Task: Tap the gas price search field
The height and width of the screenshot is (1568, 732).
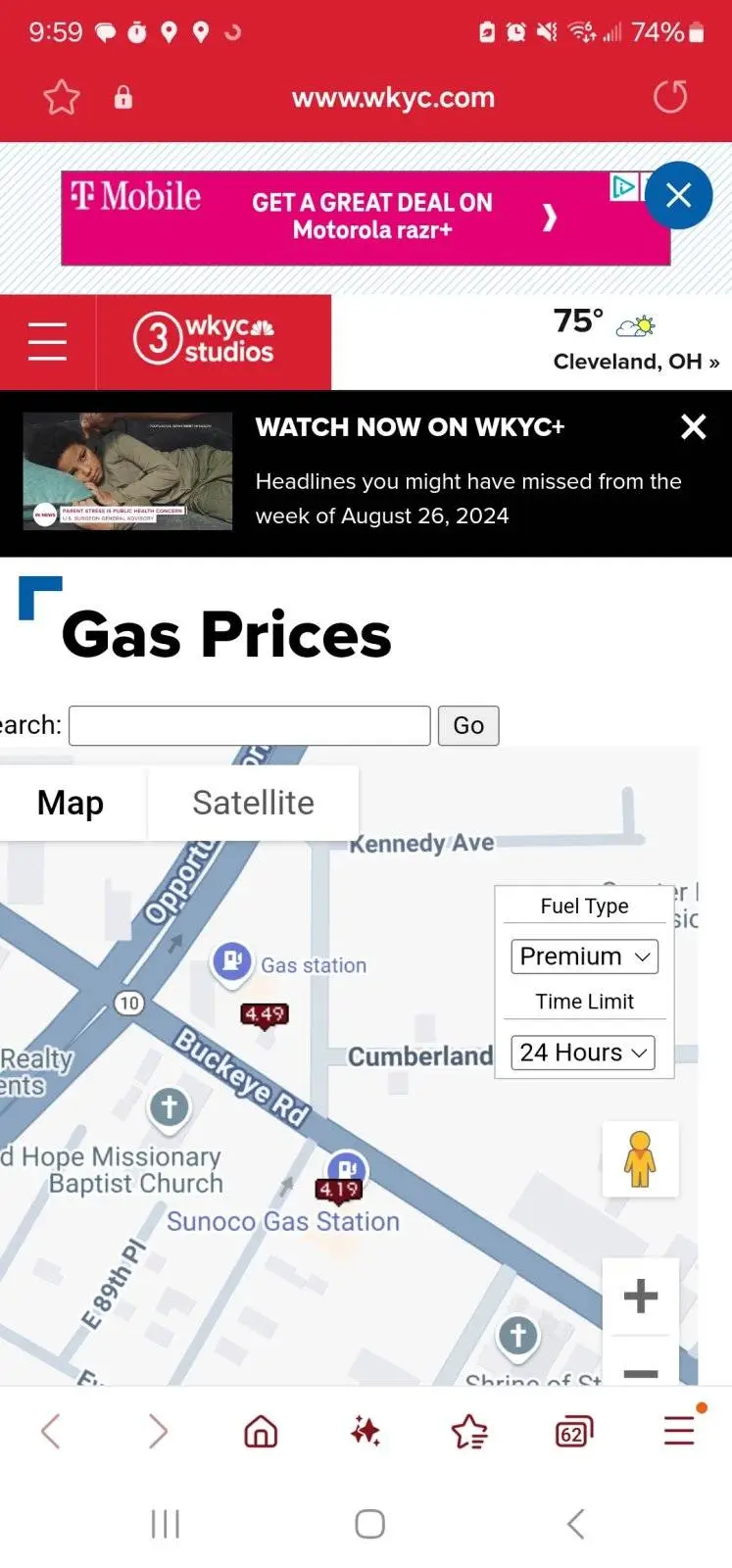Action: click(x=250, y=725)
